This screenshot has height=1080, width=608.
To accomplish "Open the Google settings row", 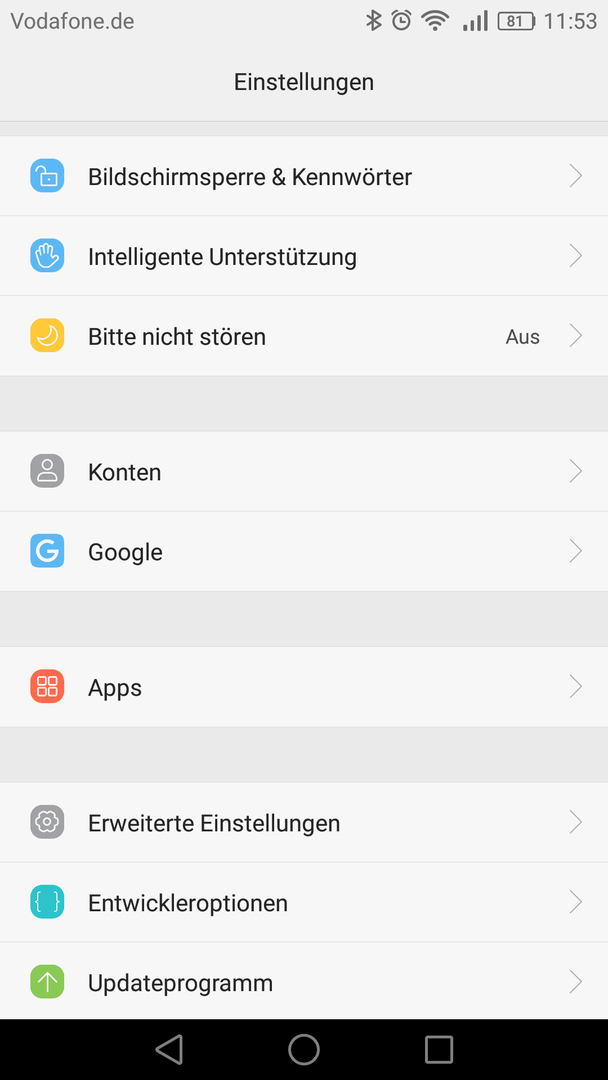I will (x=304, y=551).
